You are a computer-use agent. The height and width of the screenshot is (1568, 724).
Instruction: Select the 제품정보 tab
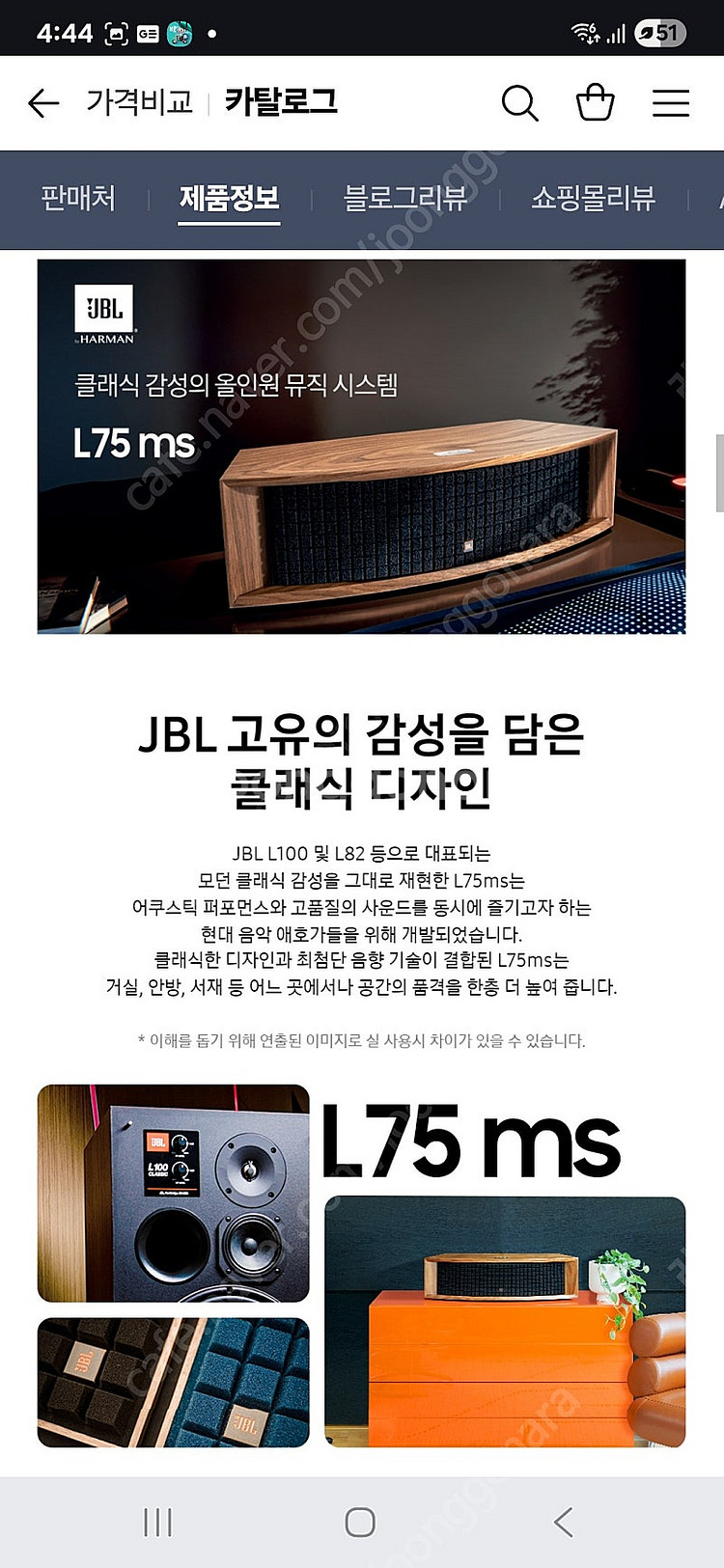(x=229, y=199)
